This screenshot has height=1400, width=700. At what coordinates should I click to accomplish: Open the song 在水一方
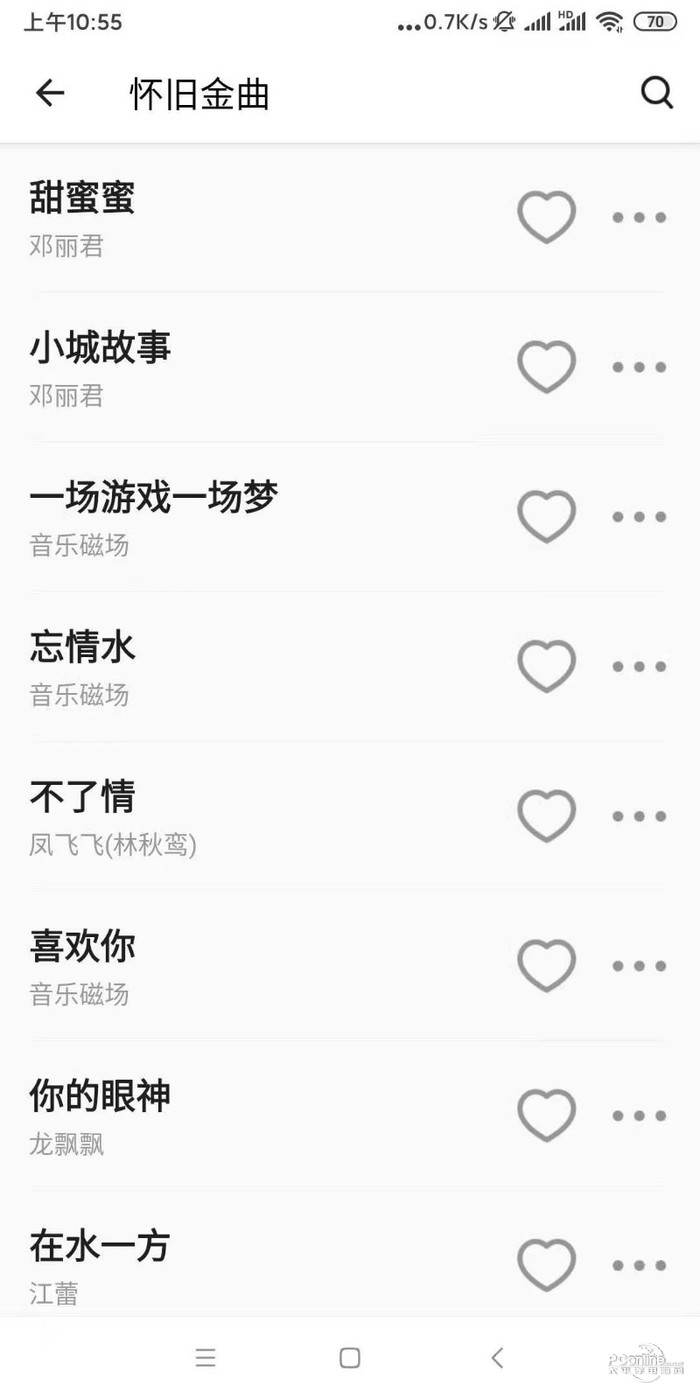pyautogui.click(x=100, y=1247)
